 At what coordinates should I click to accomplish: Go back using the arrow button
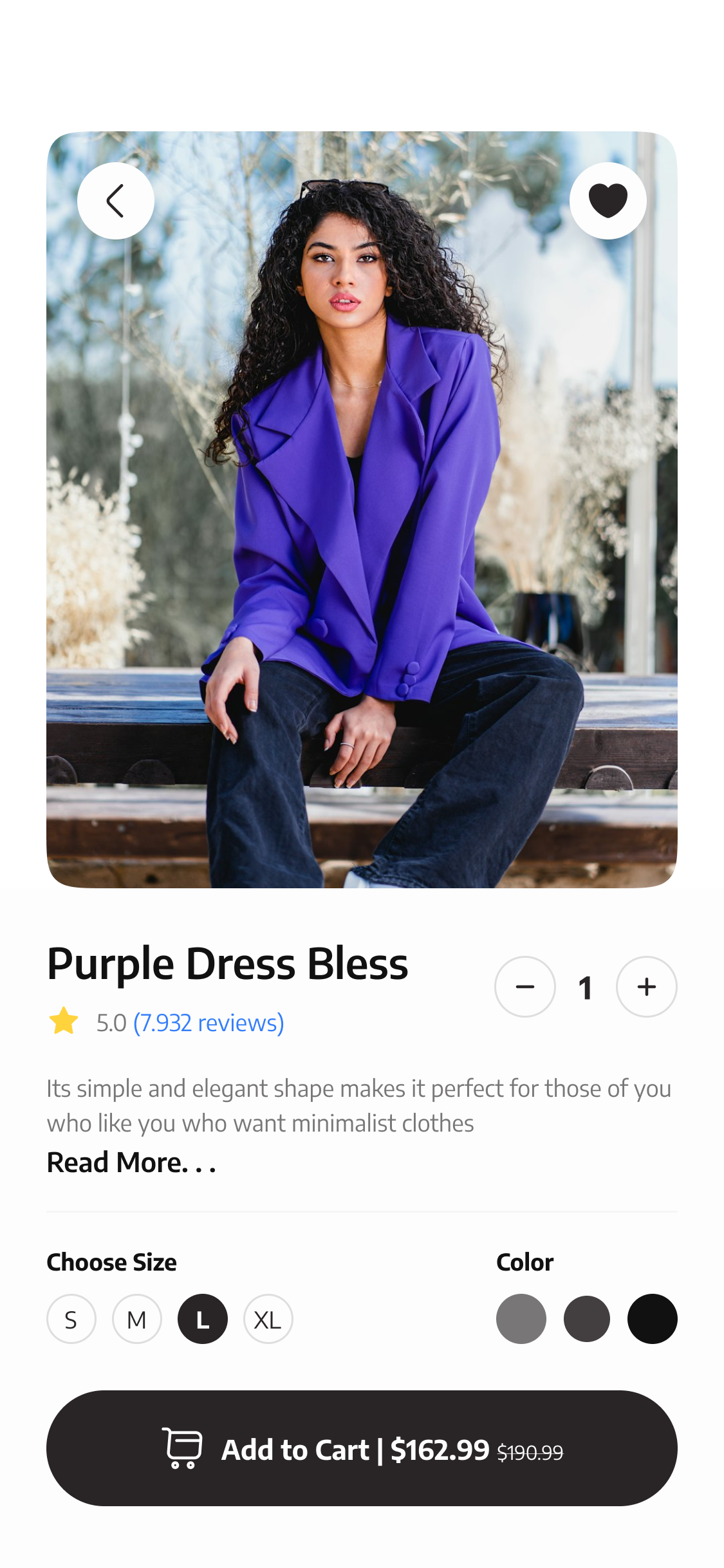(x=116, y=201)
